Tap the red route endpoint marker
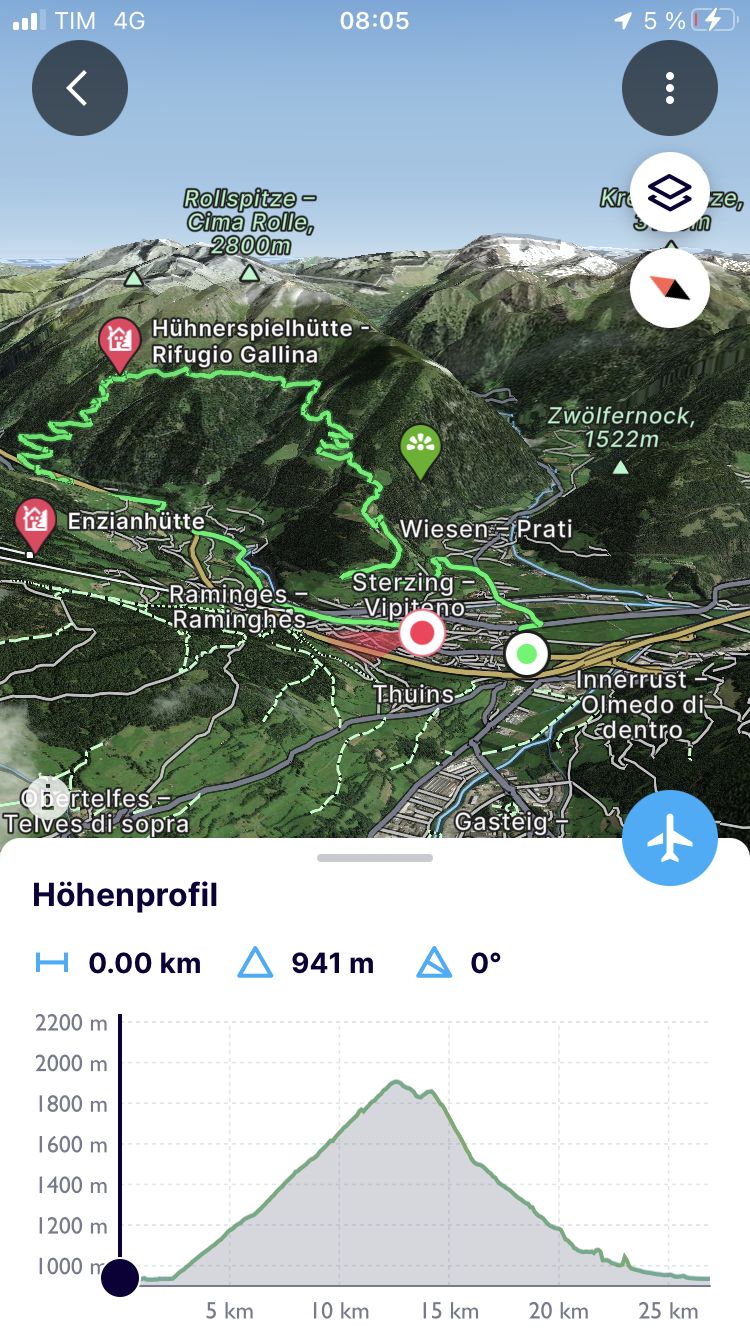 point(422,633)
